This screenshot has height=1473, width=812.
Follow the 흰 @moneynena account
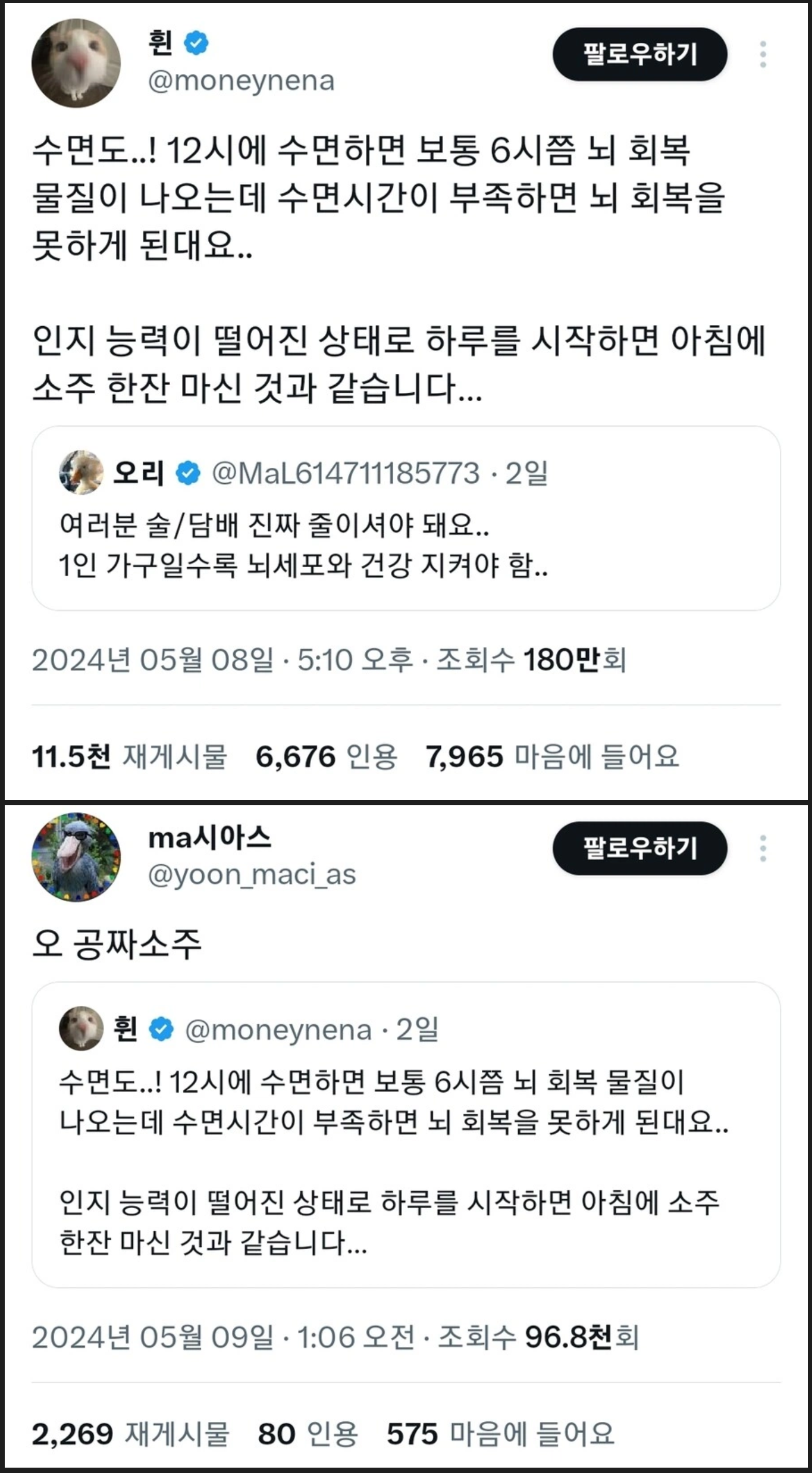point(639,54)
